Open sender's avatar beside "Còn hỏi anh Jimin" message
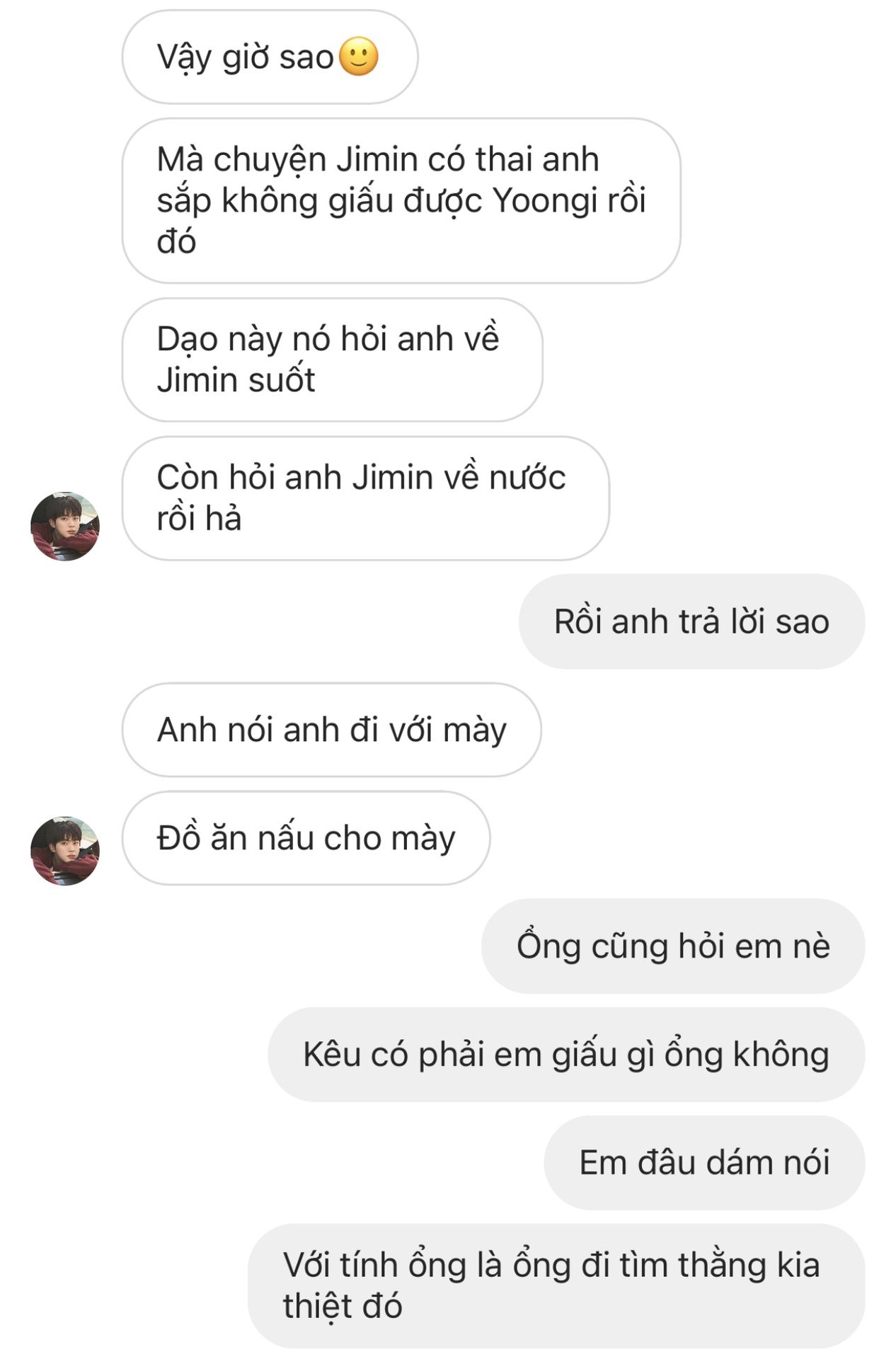The image size is (896, 1359). click(65, 527)
